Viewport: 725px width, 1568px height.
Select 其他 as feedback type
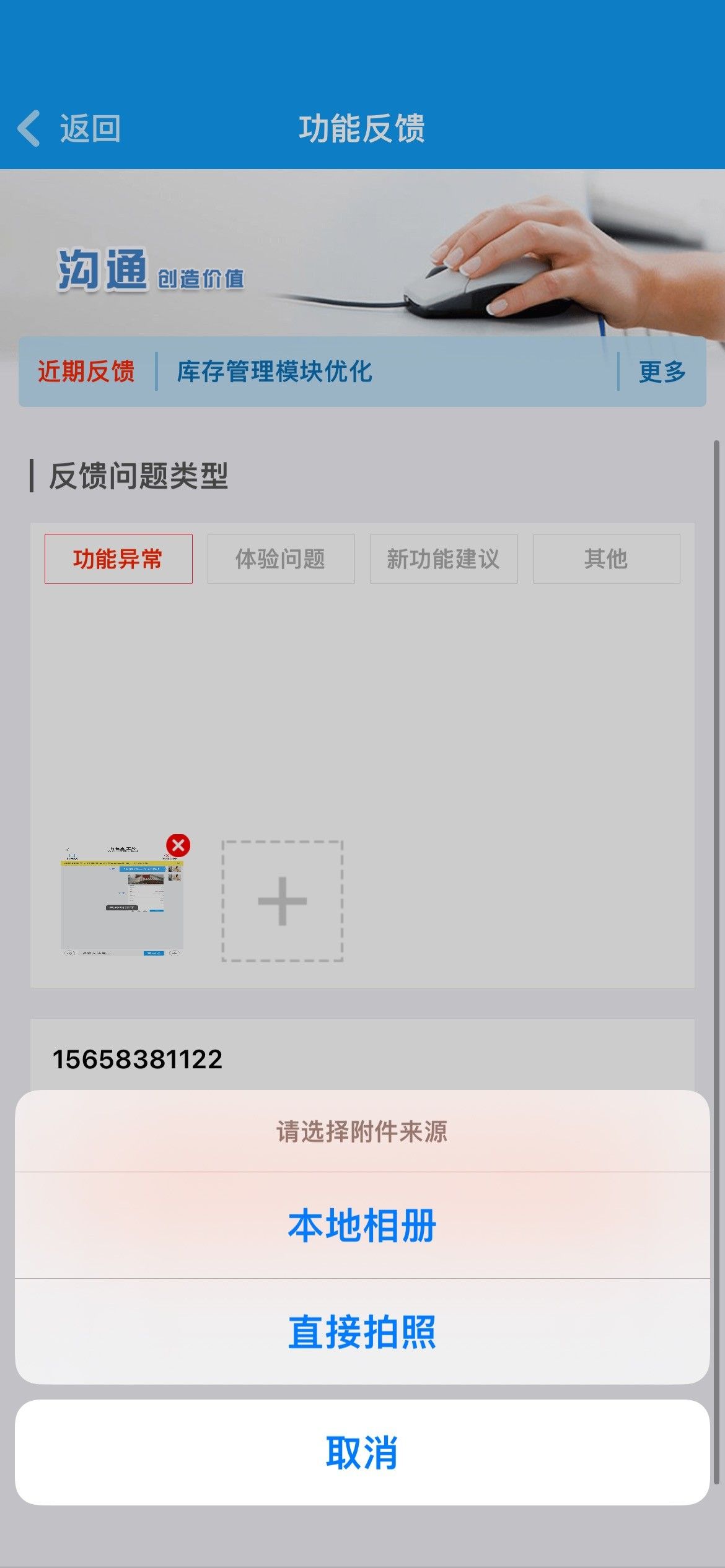606,559
